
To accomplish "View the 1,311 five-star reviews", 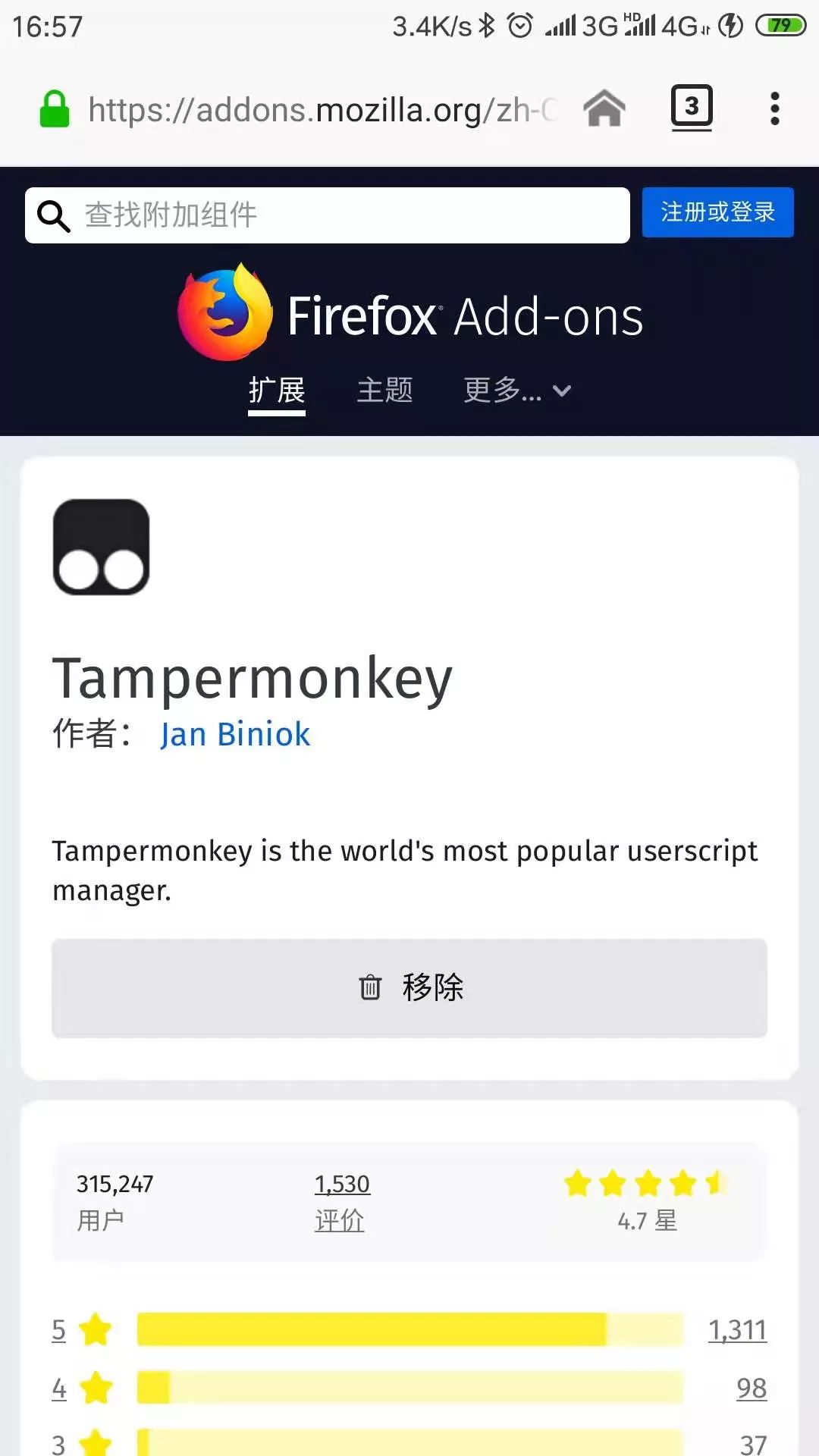I will 736,1330.
